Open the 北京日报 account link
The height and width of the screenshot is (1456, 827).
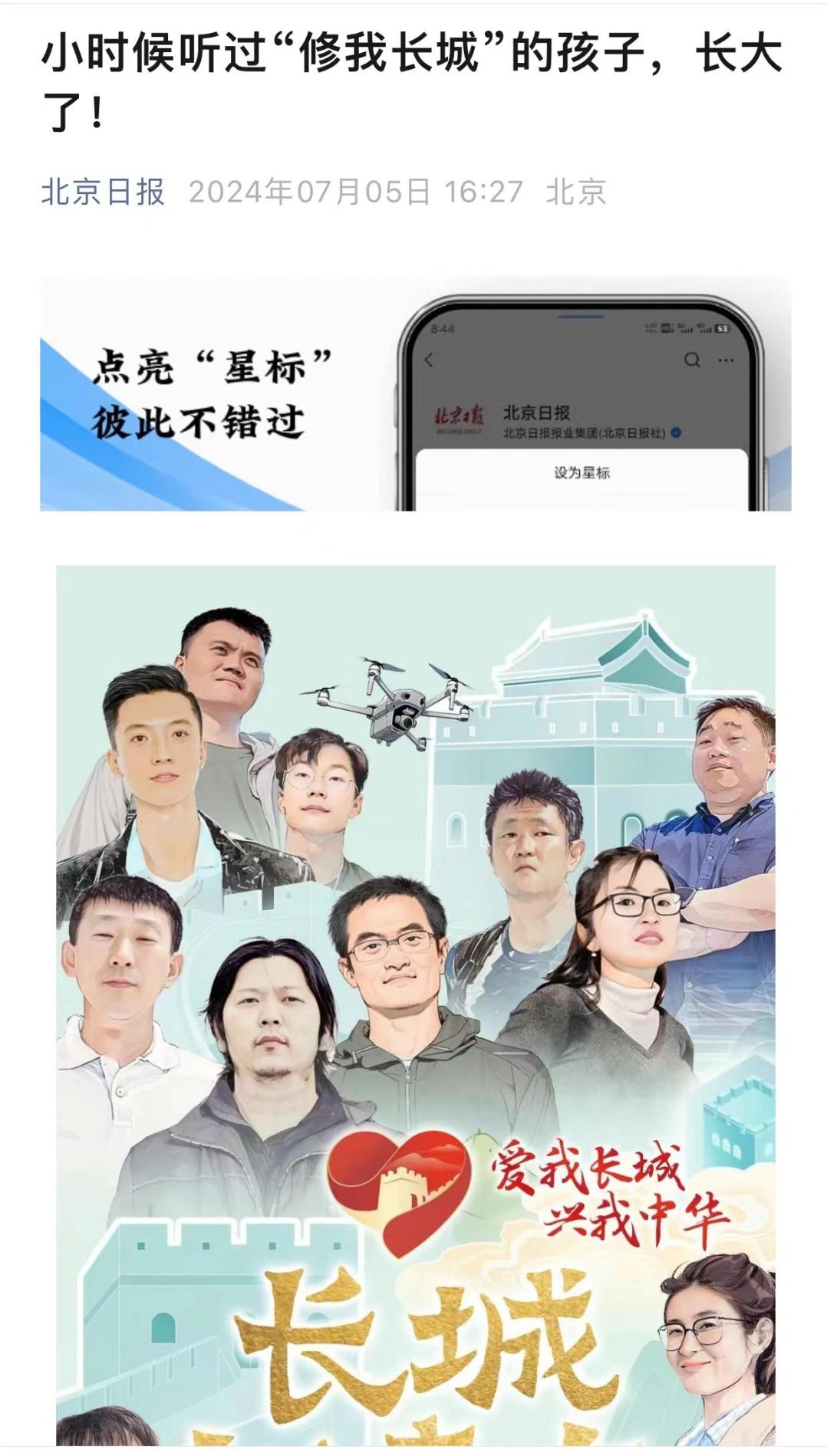pos(103,192)
